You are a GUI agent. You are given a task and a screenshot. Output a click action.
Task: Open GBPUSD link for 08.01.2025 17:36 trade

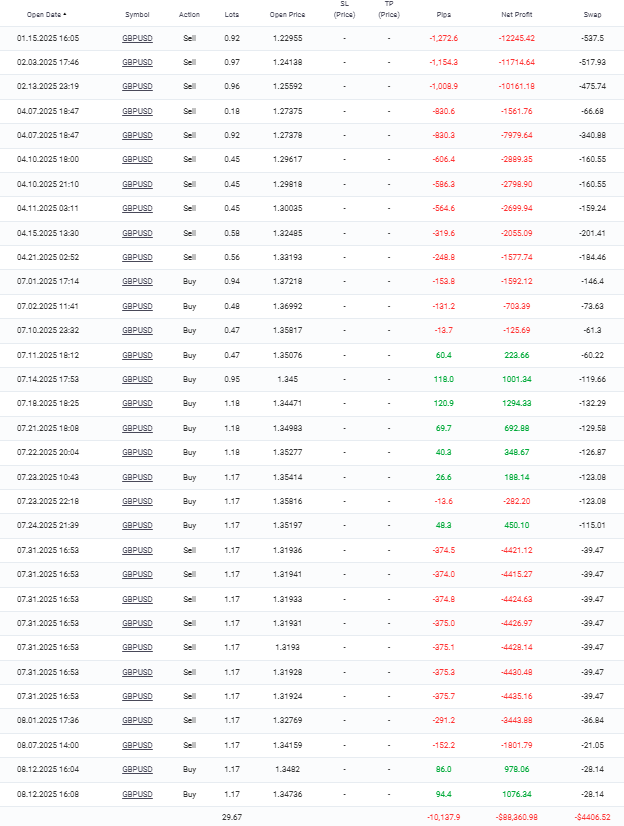pos(137,721)
